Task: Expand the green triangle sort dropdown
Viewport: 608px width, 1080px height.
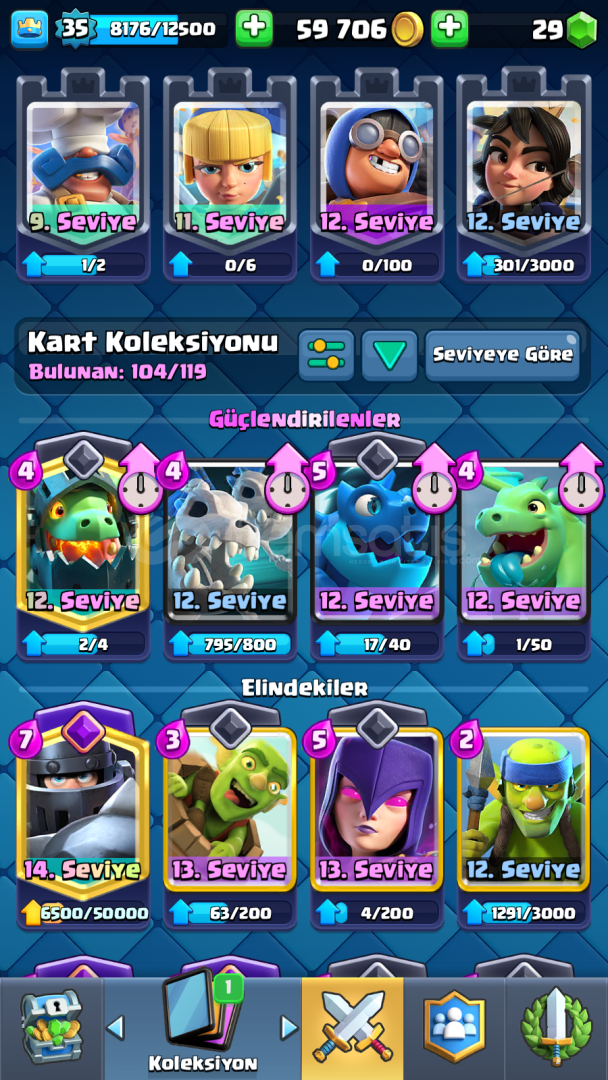Action: (390, 355)
